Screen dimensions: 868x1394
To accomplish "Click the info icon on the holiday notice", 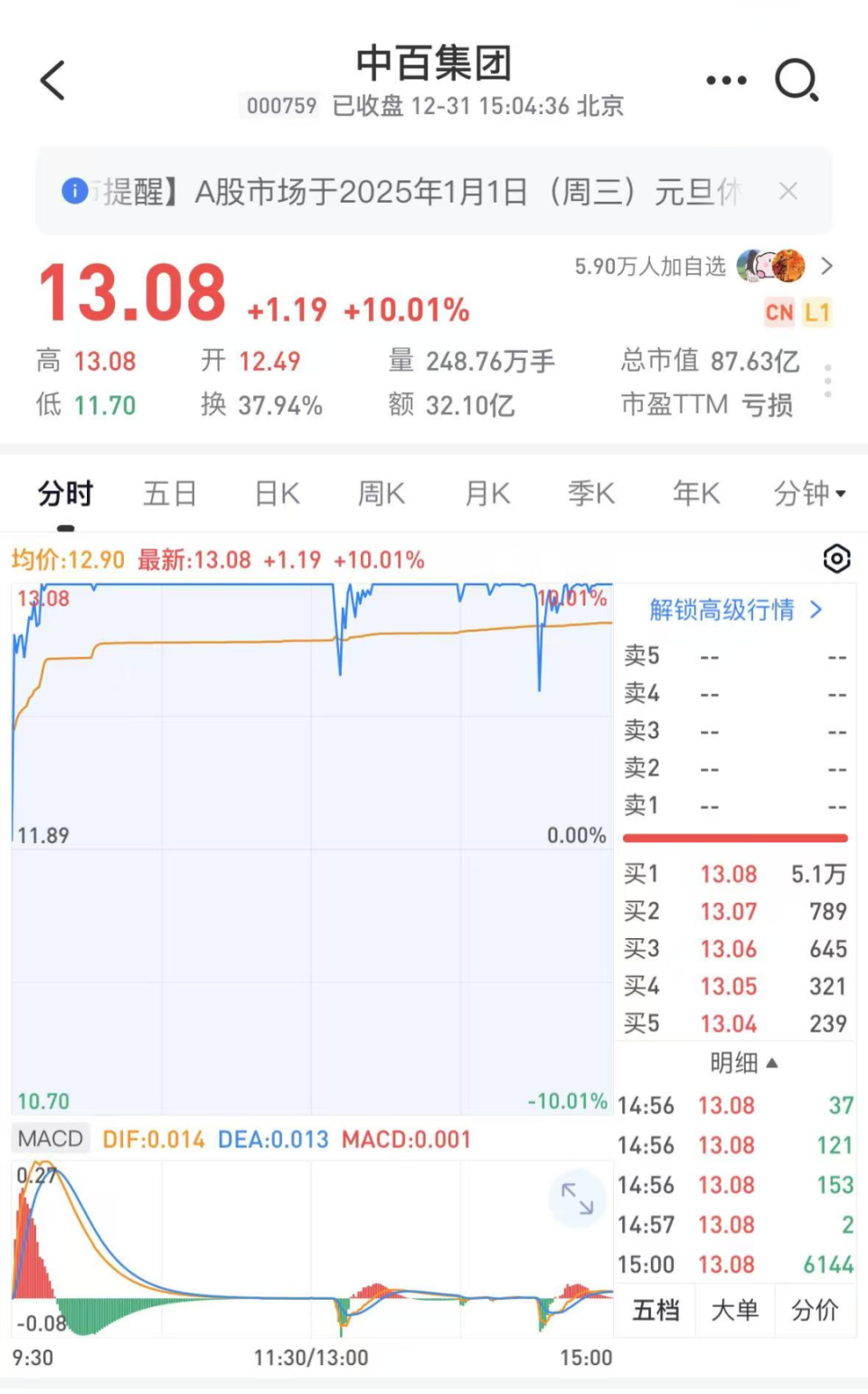I will pyautogui.click(x=73, y=192).
